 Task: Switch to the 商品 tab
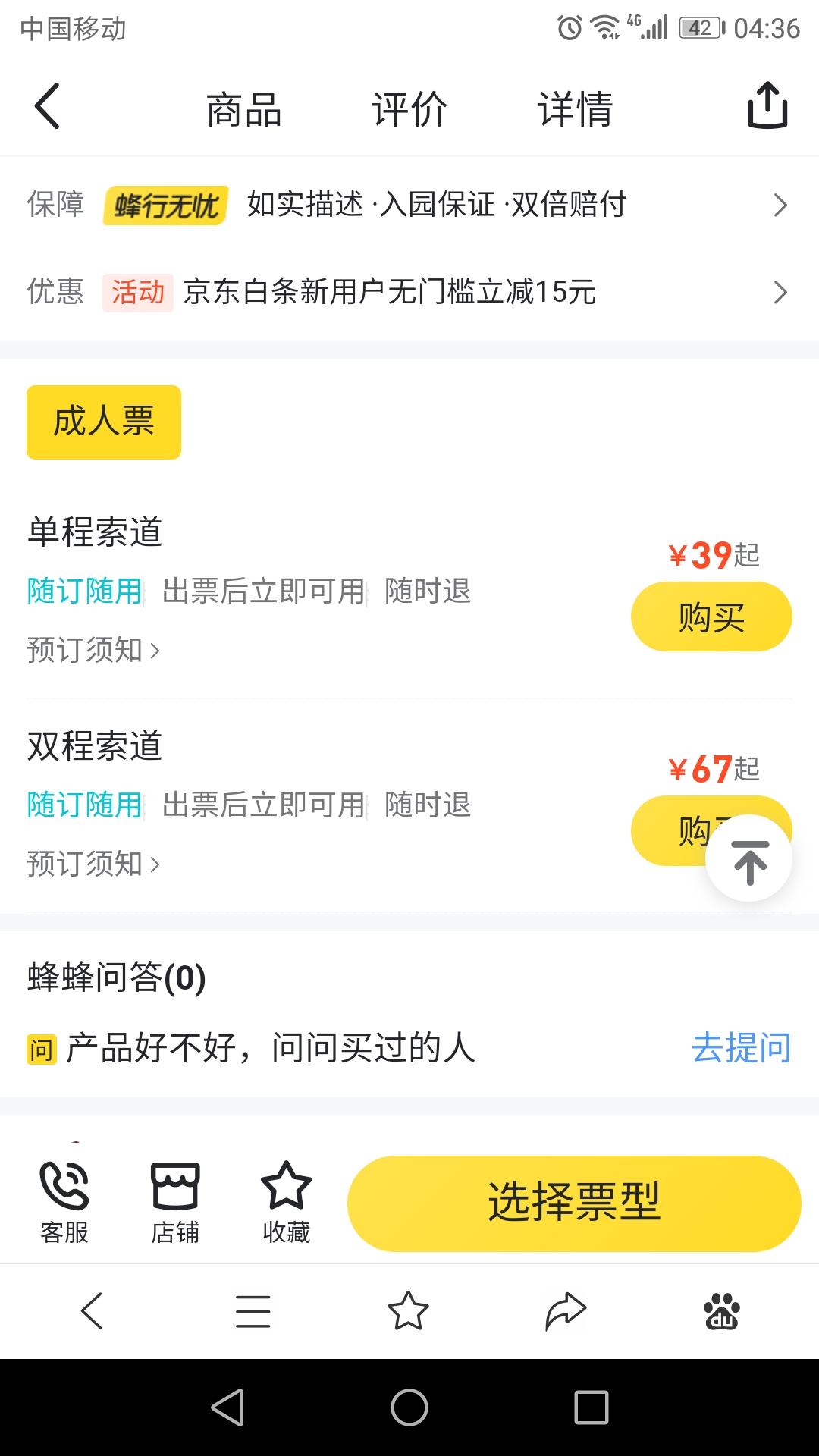244,109
